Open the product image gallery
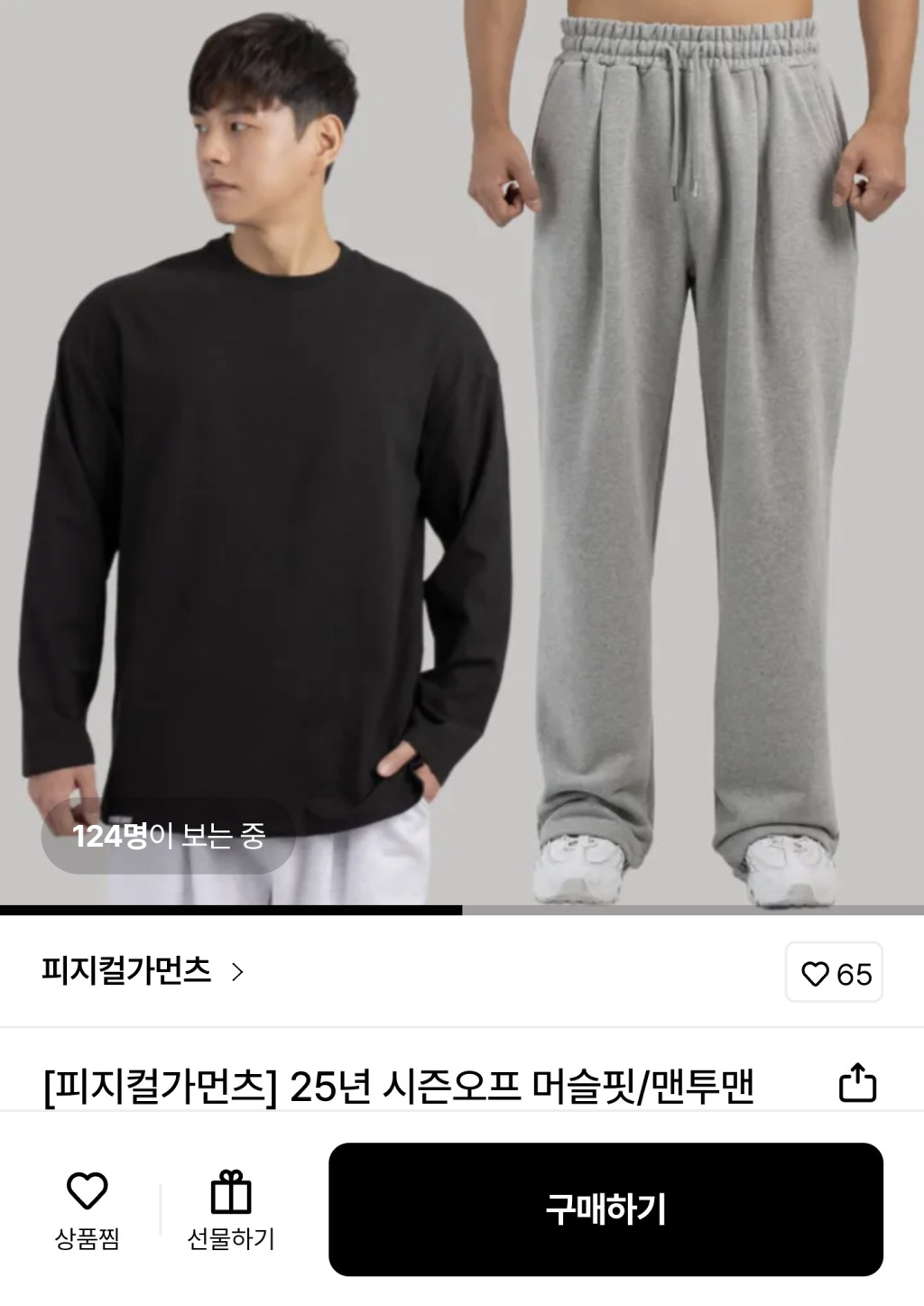 click(462, 451)
